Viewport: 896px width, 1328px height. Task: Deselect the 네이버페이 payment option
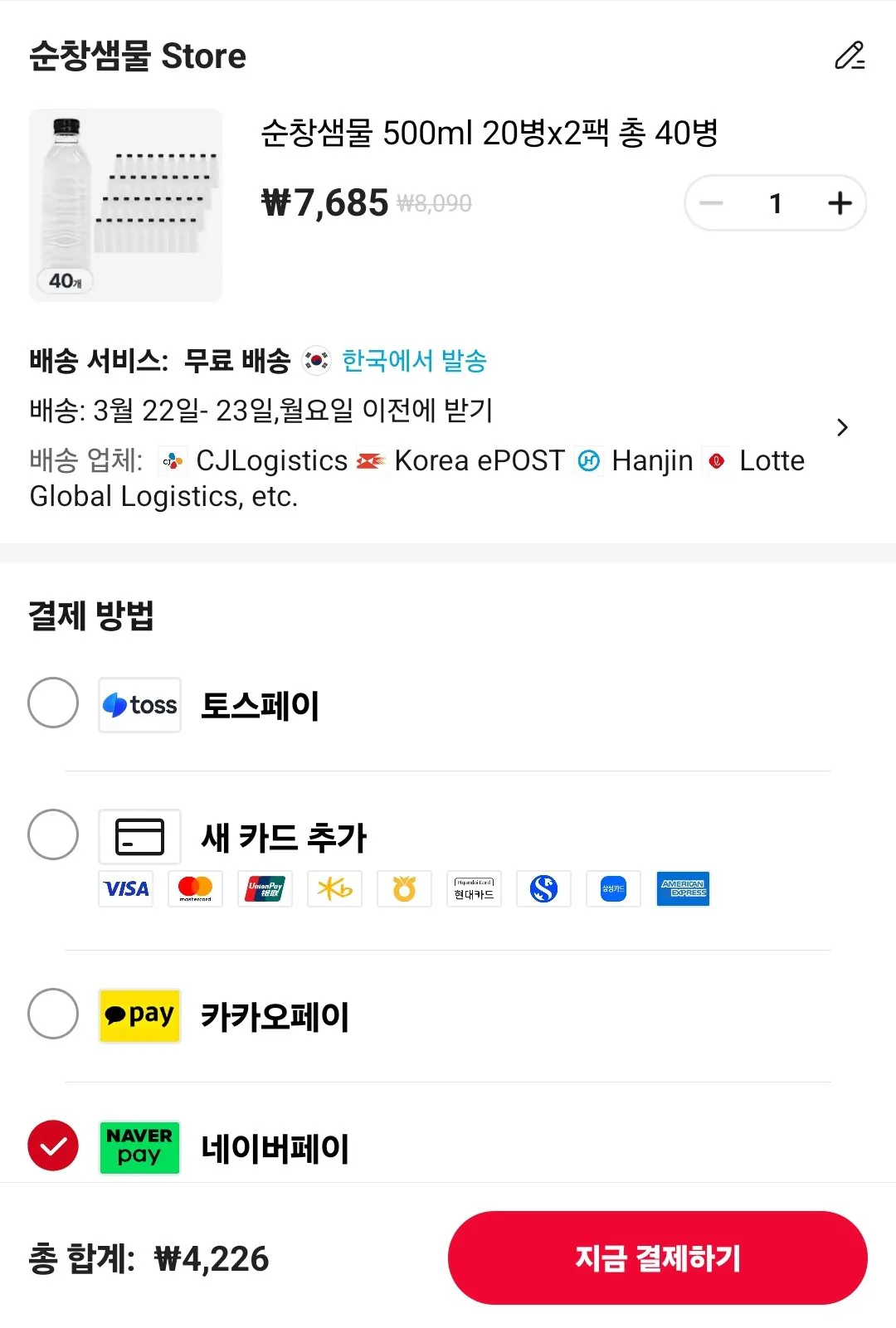click(x=53, y=1147)
